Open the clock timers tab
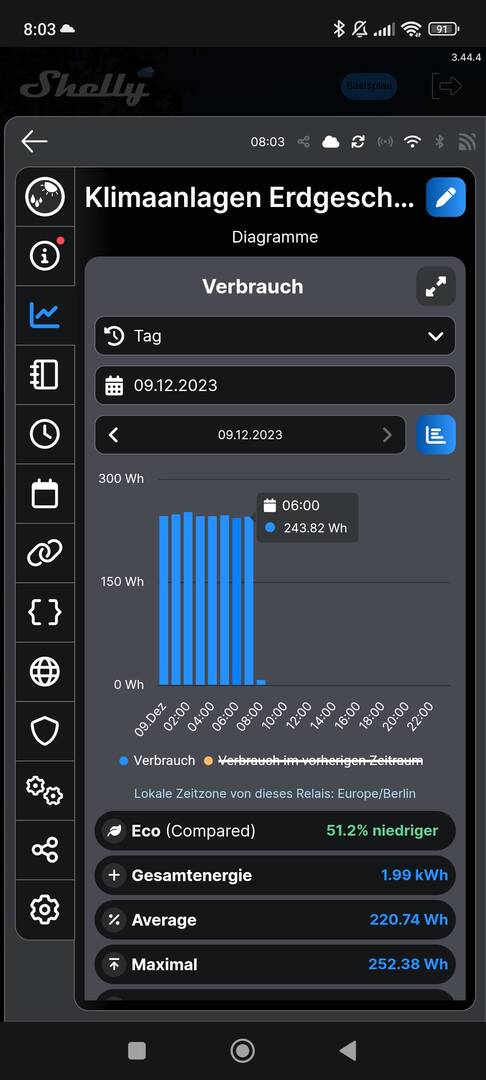 (x=45, y=434)
